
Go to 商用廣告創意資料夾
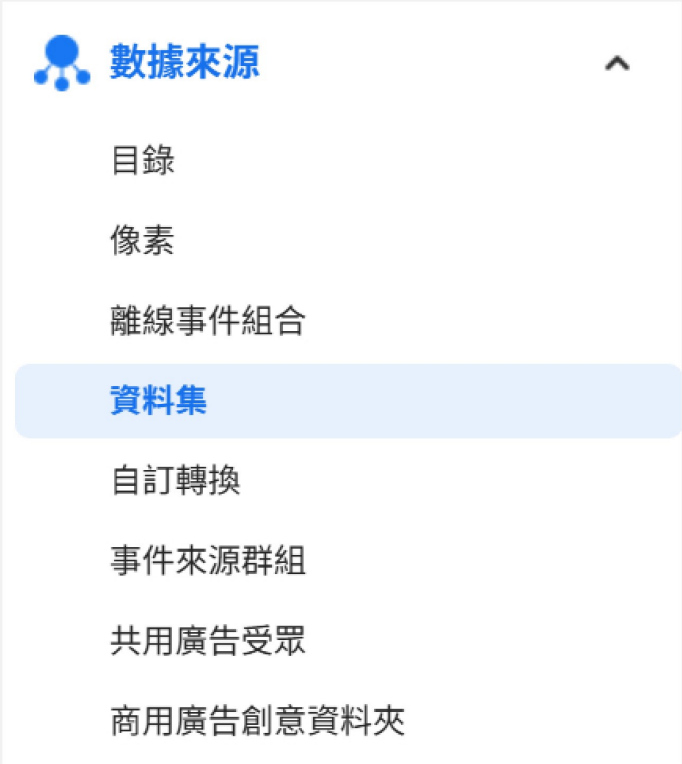(x=257, y=721)
